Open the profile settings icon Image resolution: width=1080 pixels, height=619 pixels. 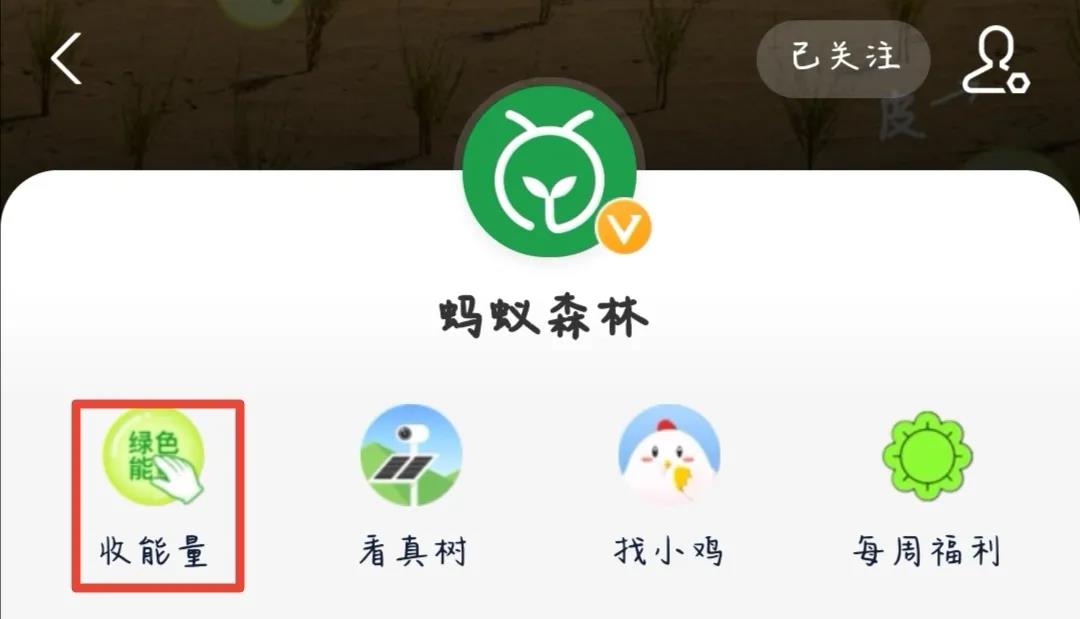pos(993,60)
